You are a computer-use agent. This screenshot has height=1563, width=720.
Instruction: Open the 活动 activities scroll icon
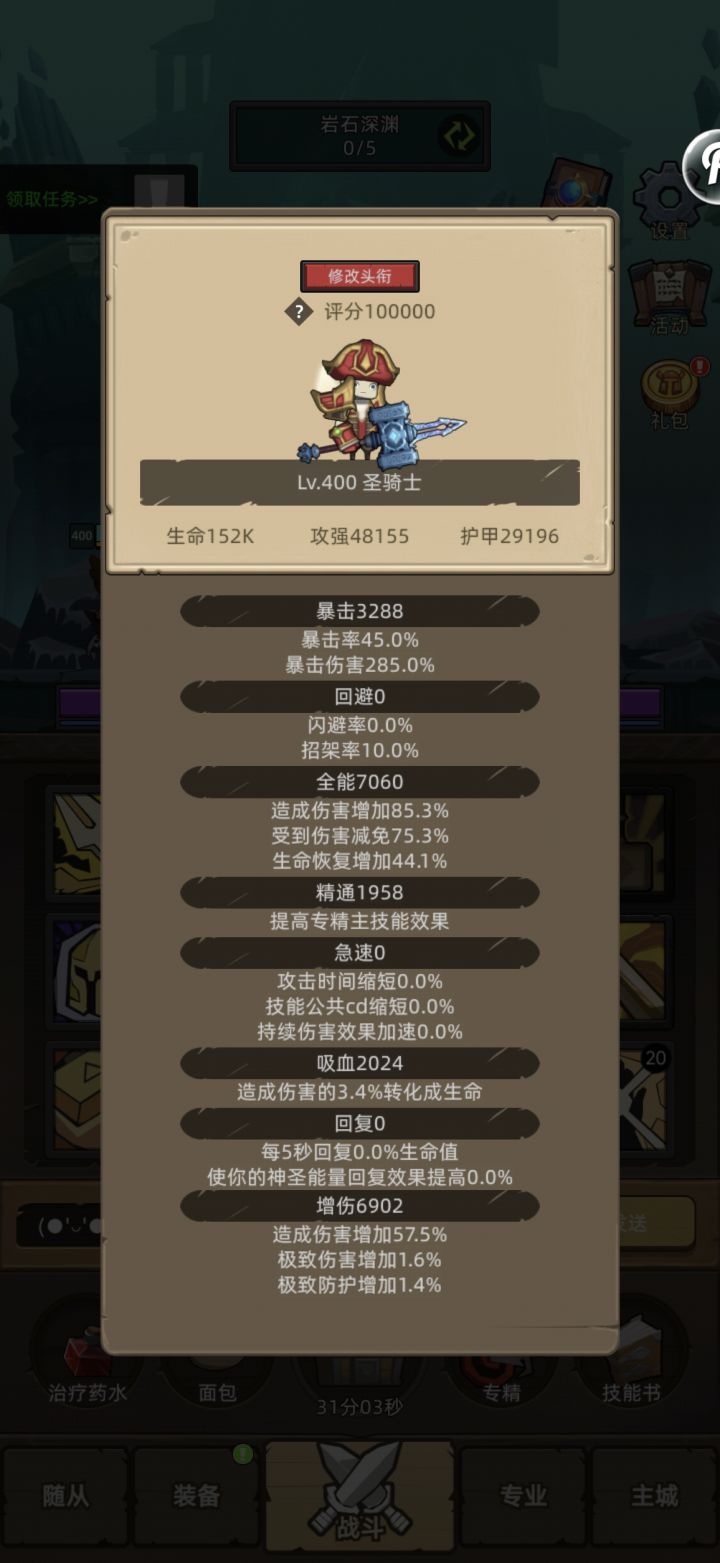[671, 295]
